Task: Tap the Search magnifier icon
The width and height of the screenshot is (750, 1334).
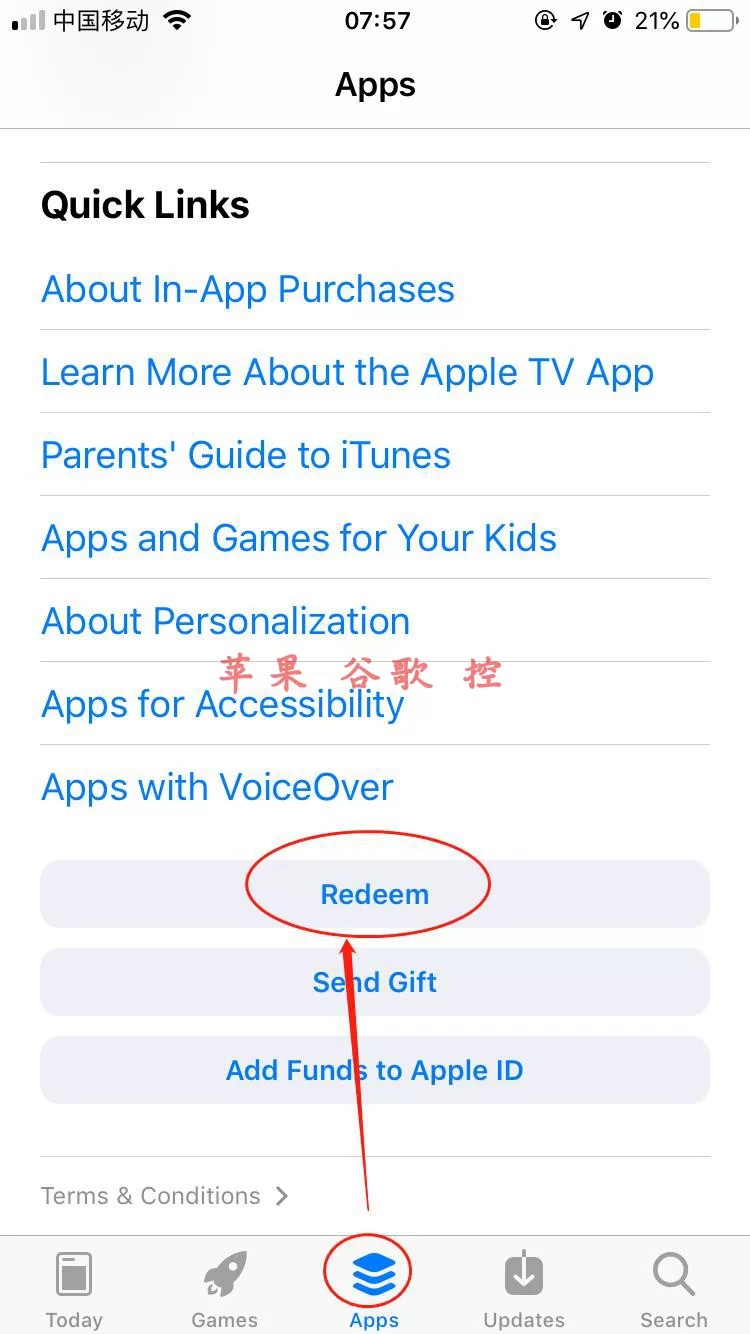Action: click(x=673, y=1272)
